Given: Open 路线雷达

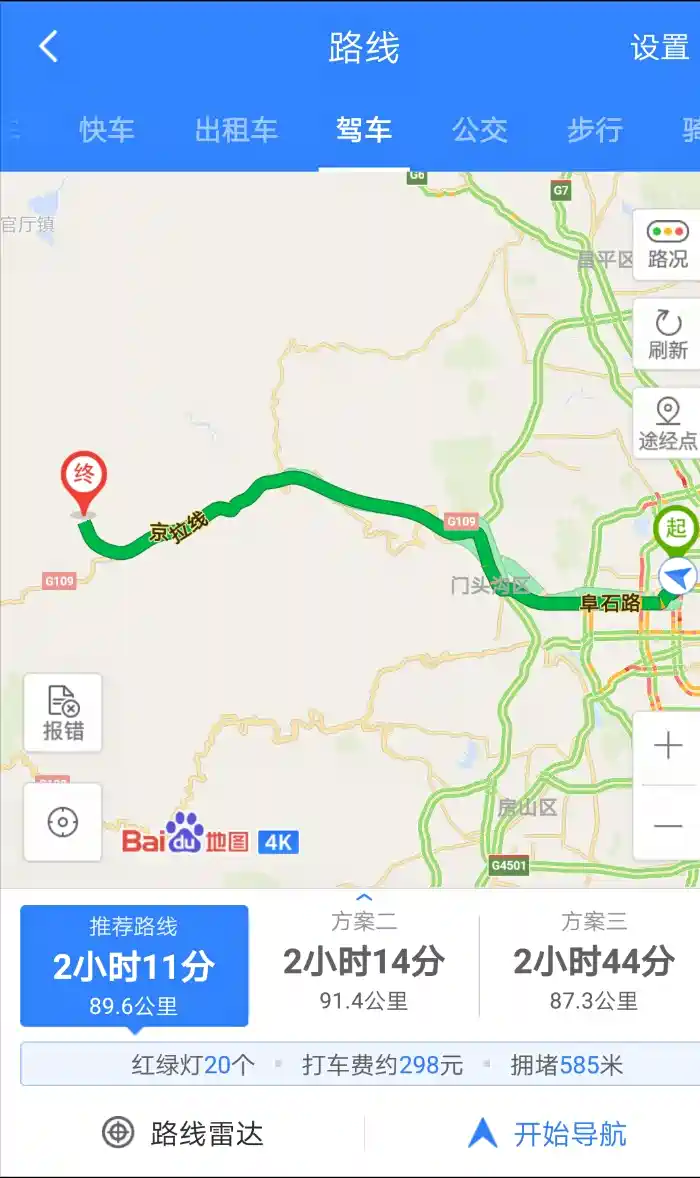Looking at the screenshot, I should [183, 1133].
